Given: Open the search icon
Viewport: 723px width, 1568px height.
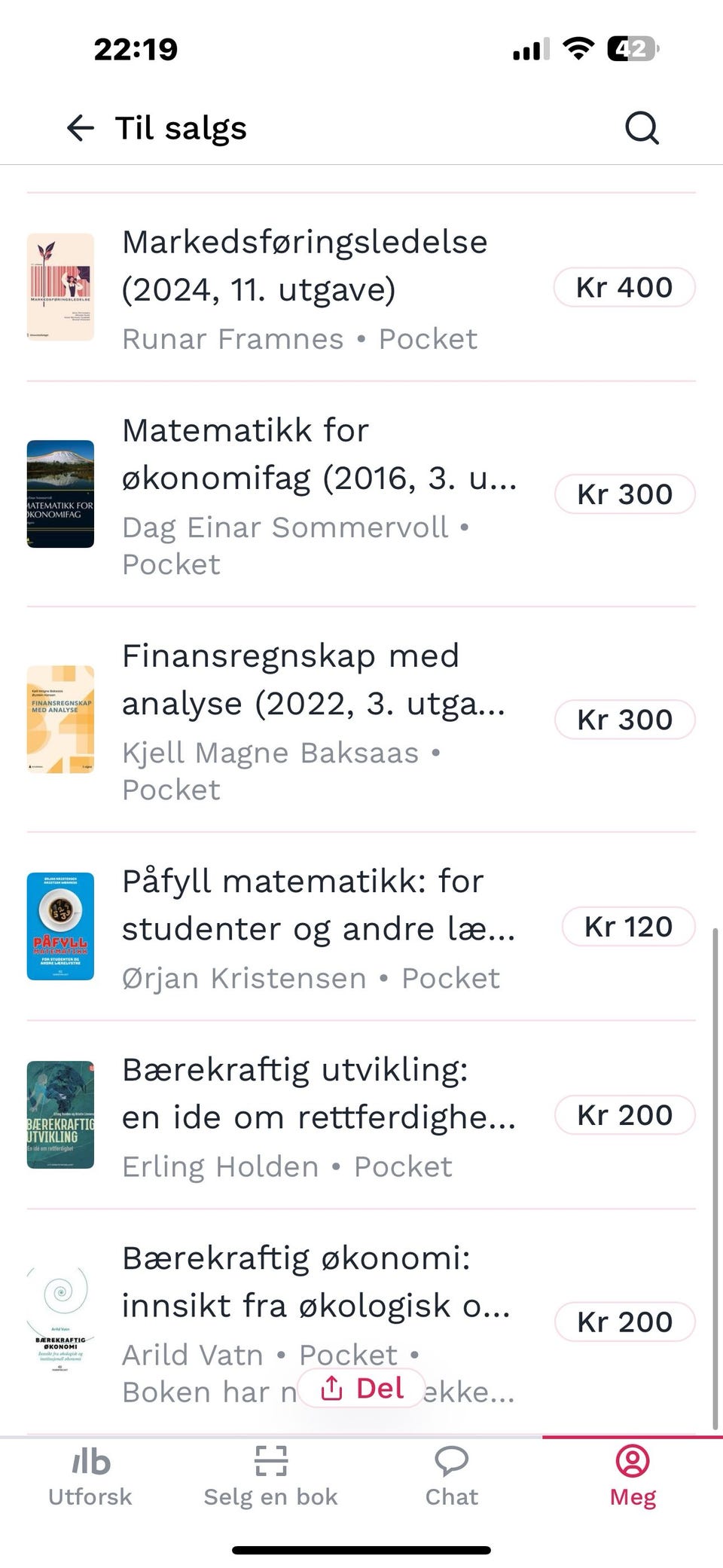Looking at the screenshot, I should (x=642, y=128).
